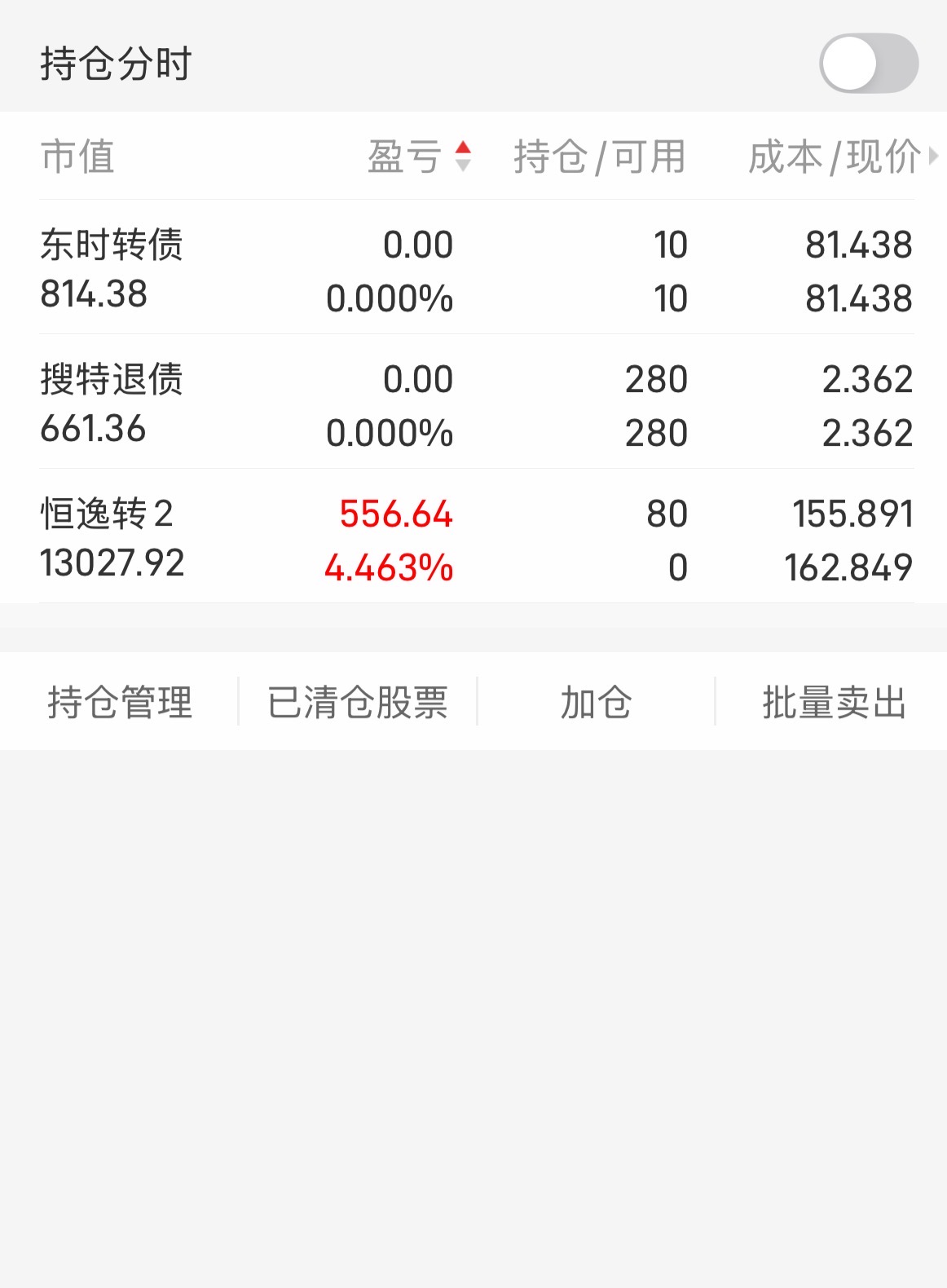Screen dimensions: 947x1288
Task: Open 持仓管理
Action: (x=120, y=702)
